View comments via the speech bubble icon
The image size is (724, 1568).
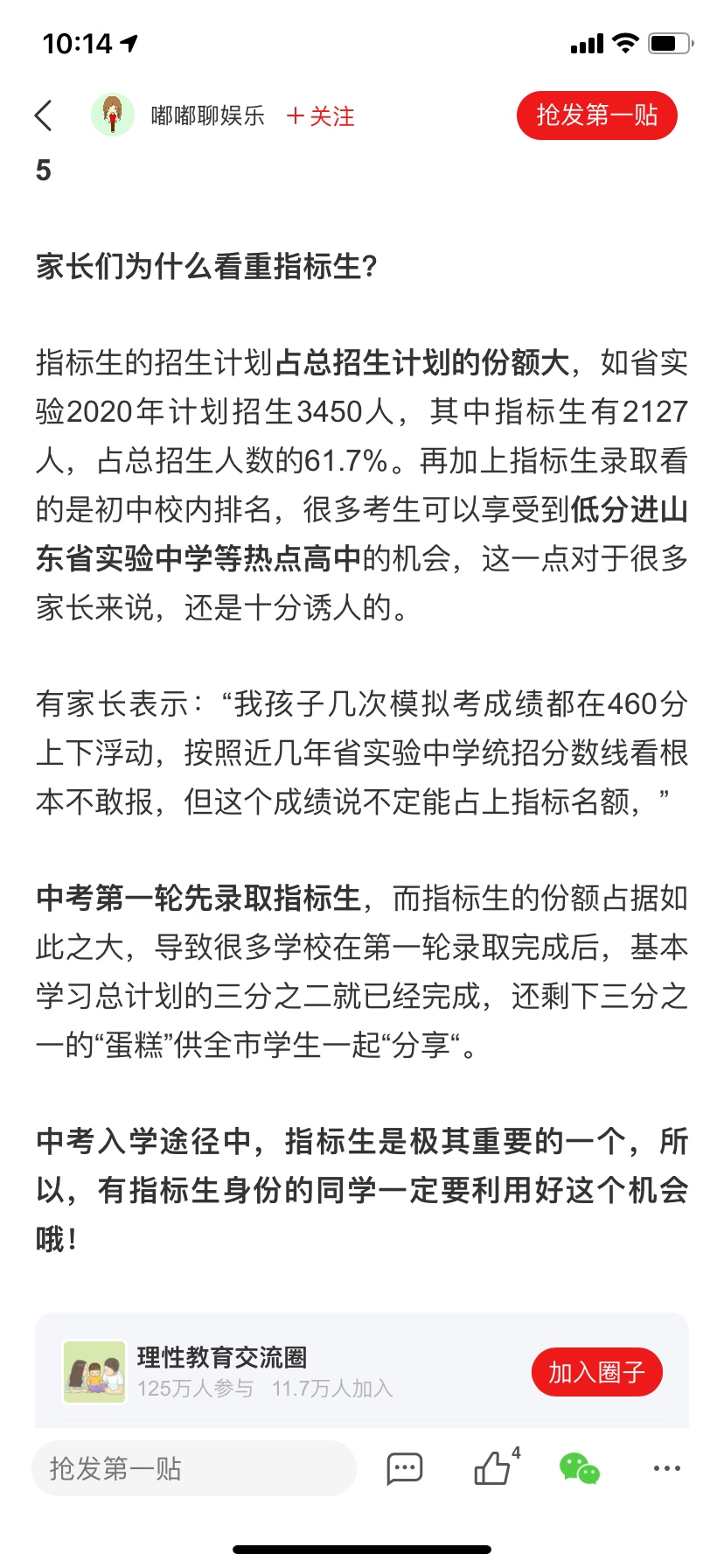(404, 1468)
